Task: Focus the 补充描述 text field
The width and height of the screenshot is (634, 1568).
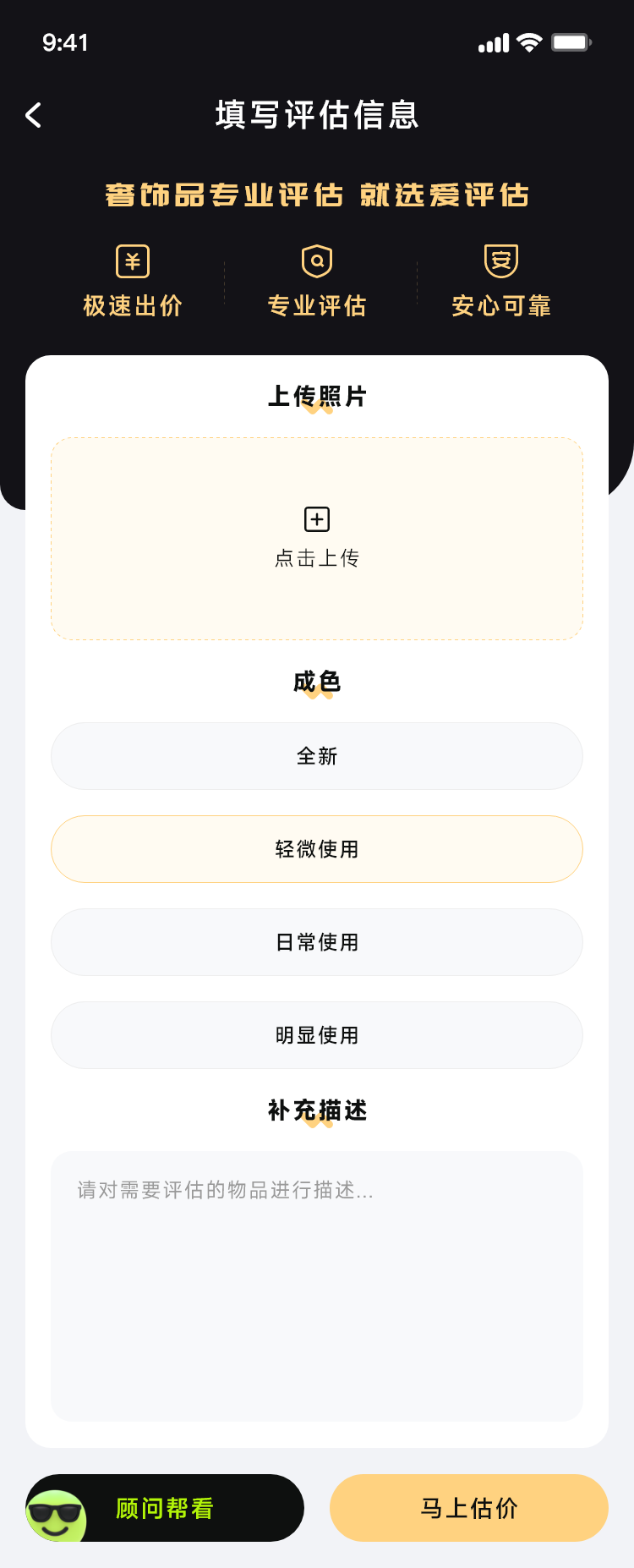Action: pyautogui.click(x=317, y=1286)
